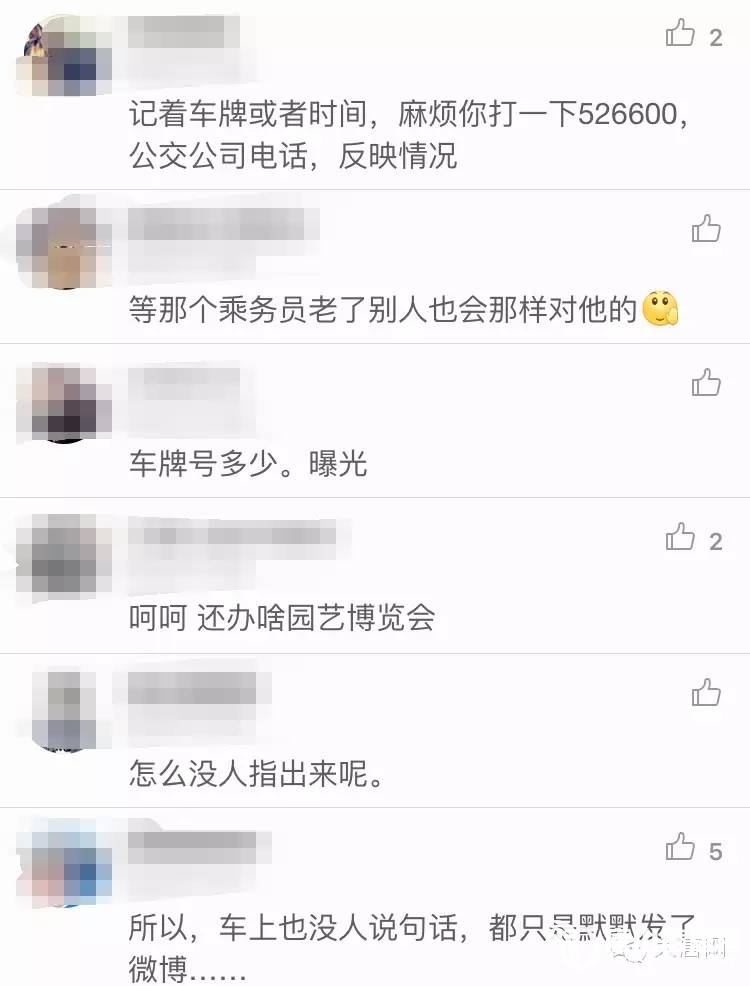
Task: Like the comment 车牌号多少。曝光
Action: click(x=706, y=382)
